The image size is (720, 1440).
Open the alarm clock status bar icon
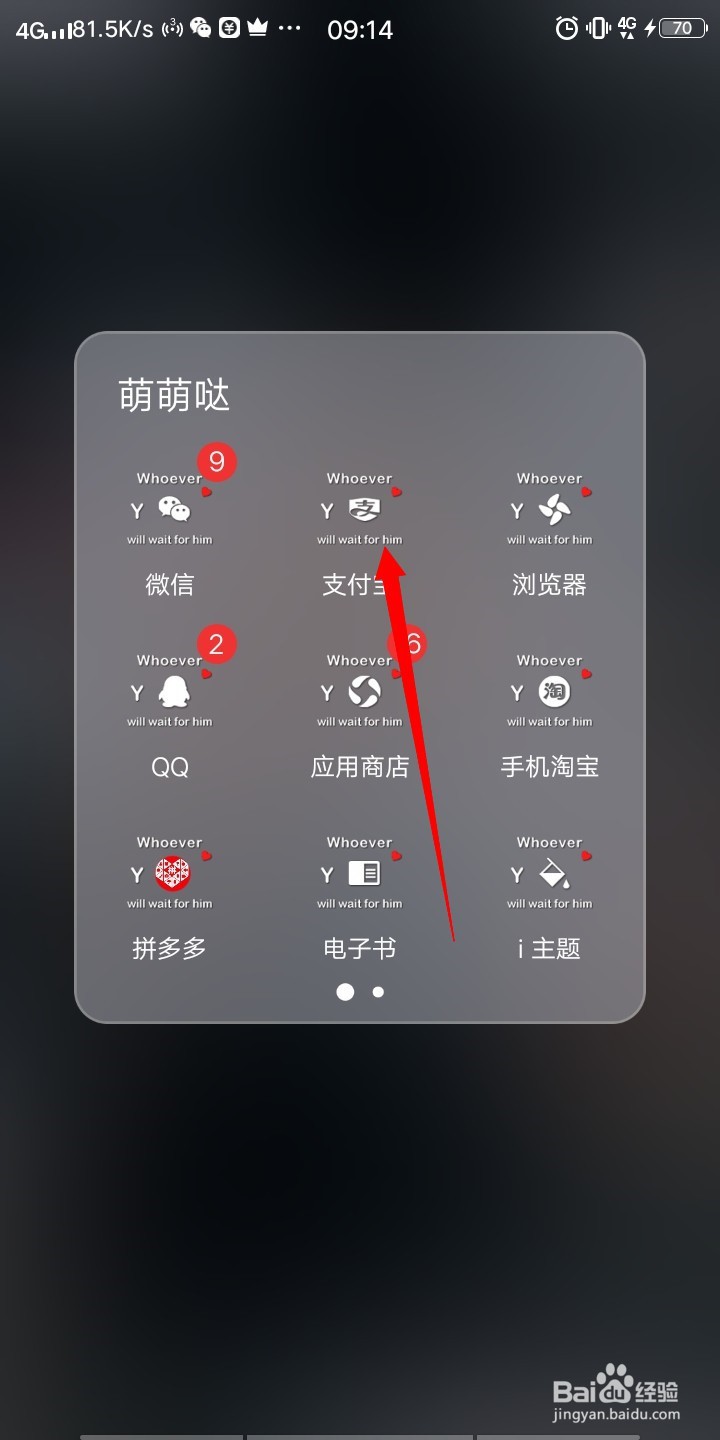(x=567, y=29)
